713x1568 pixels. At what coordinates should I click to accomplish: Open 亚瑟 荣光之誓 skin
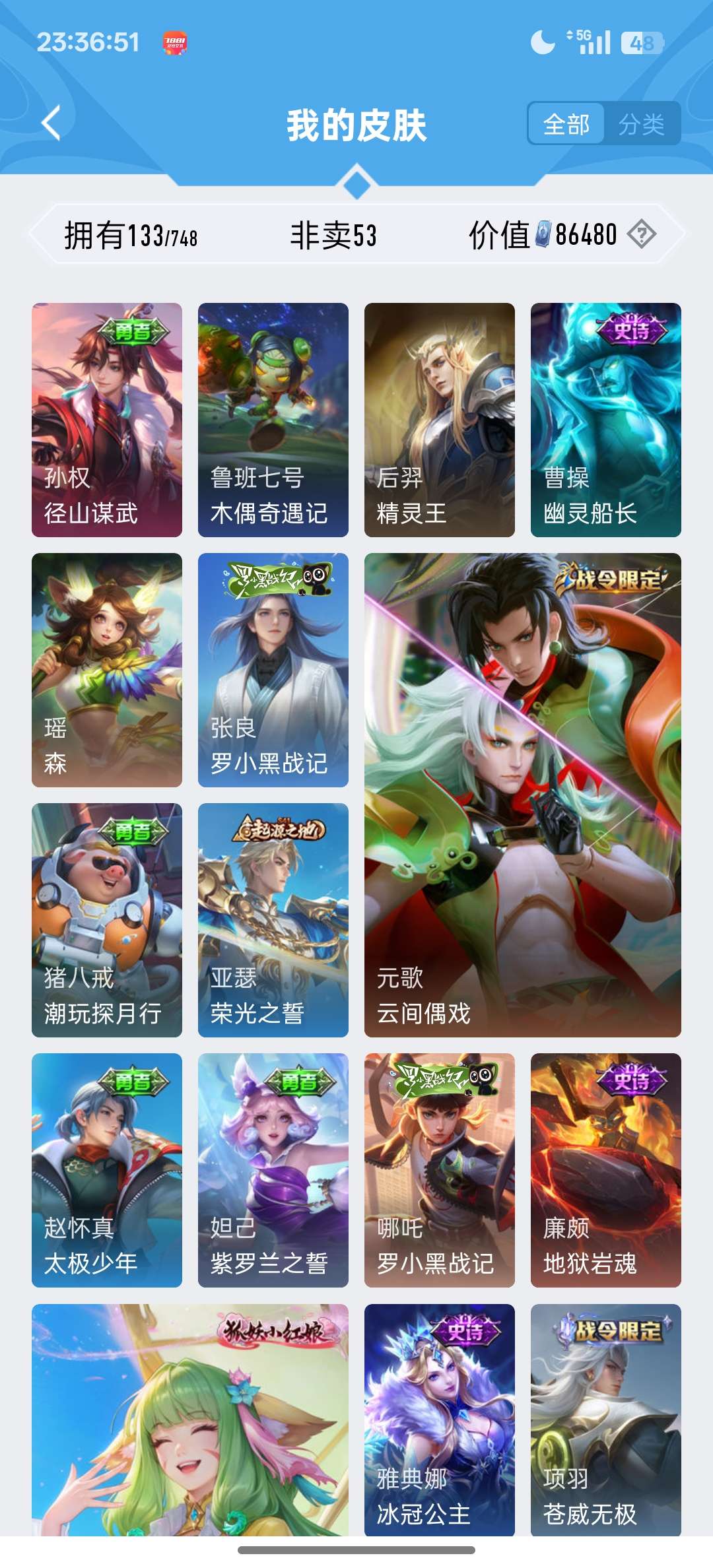(x=273, y=920)
